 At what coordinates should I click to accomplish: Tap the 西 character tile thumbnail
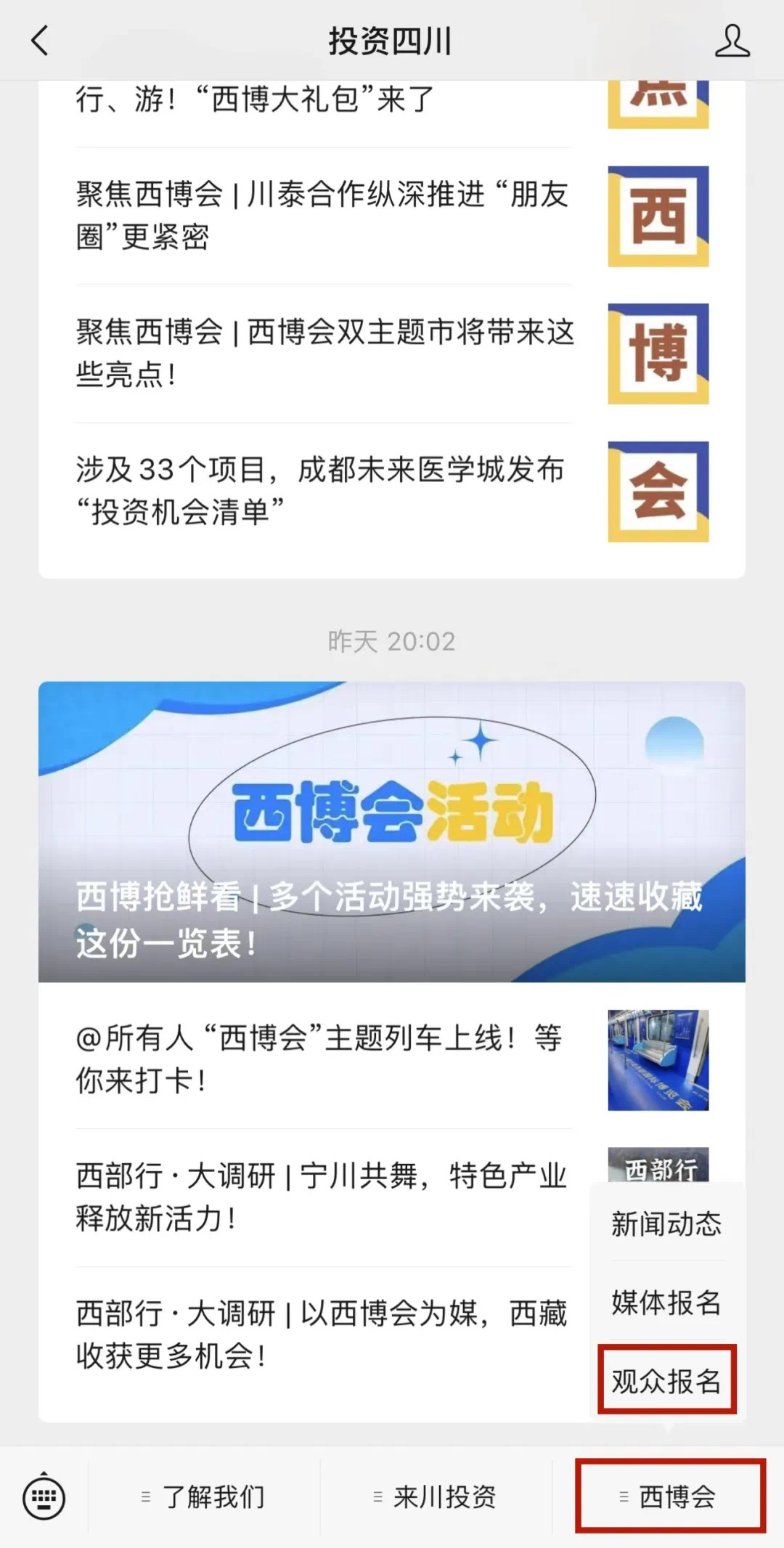pyautogui.click(x=657, y=214)
